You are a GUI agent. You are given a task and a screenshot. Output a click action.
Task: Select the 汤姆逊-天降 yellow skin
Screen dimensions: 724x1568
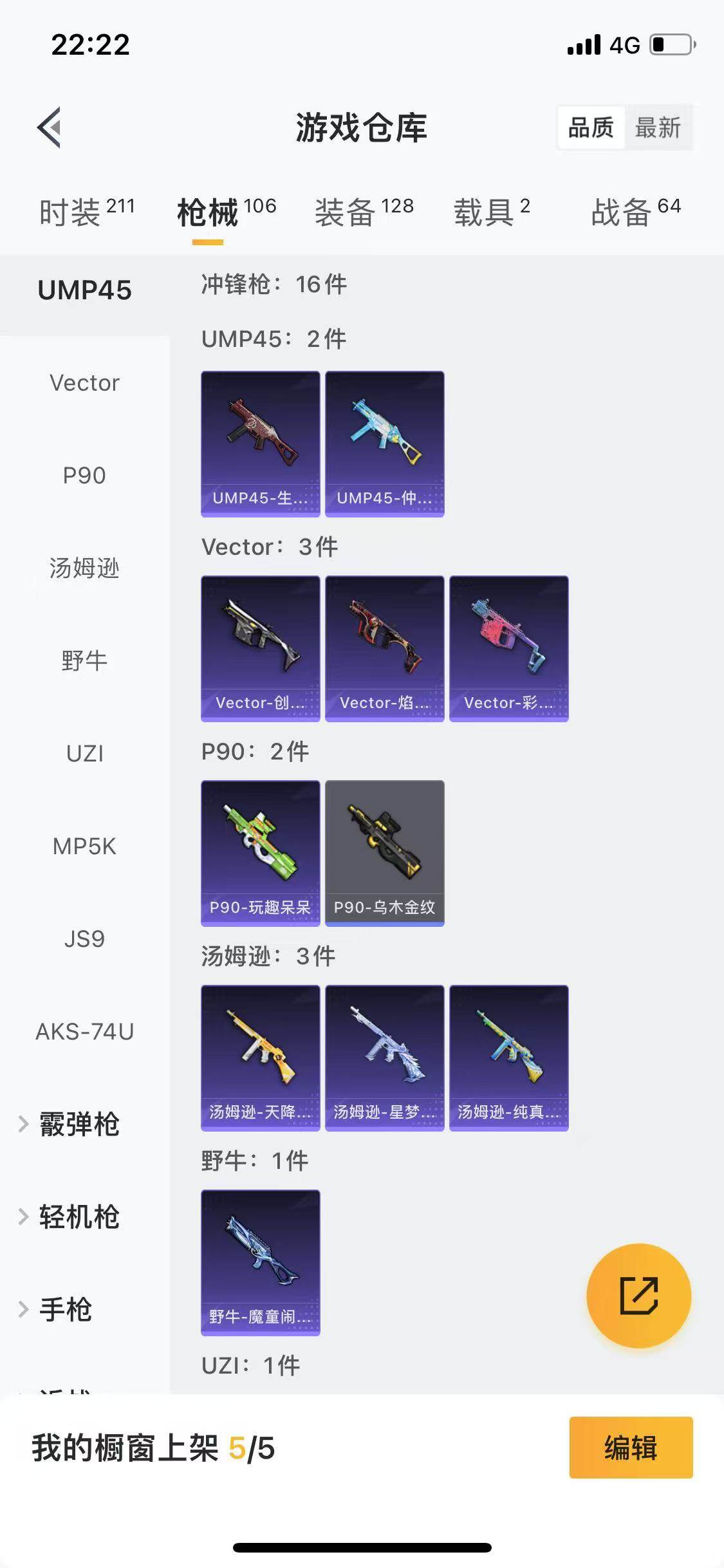[x=259, y=1056]
